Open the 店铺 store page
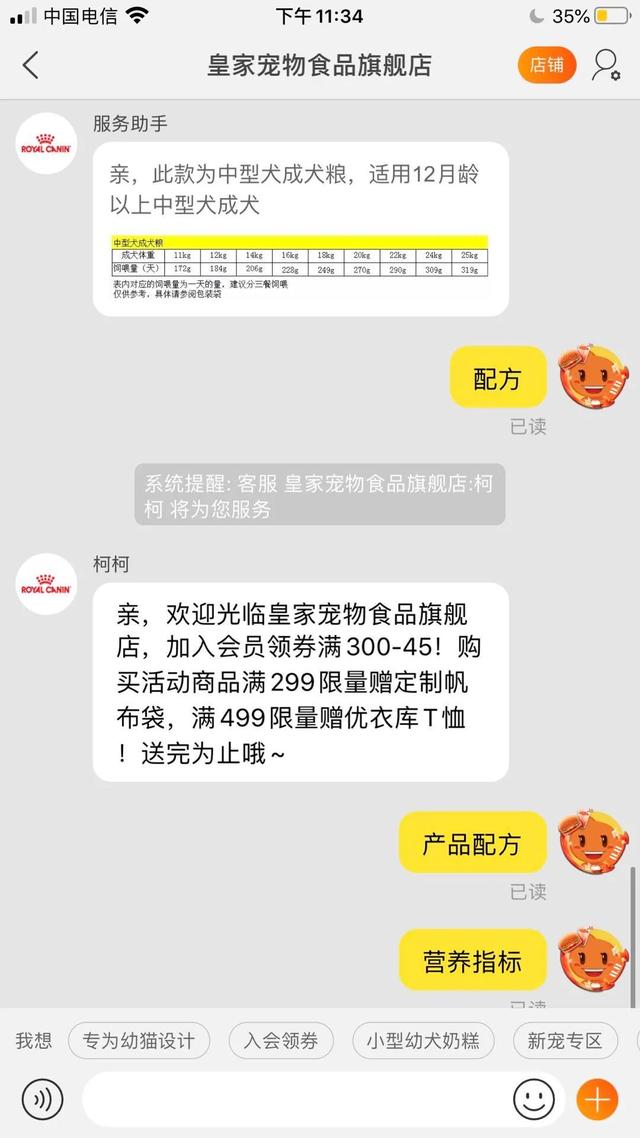Viewport: 640px width, 1138px height. coord(547,66)
